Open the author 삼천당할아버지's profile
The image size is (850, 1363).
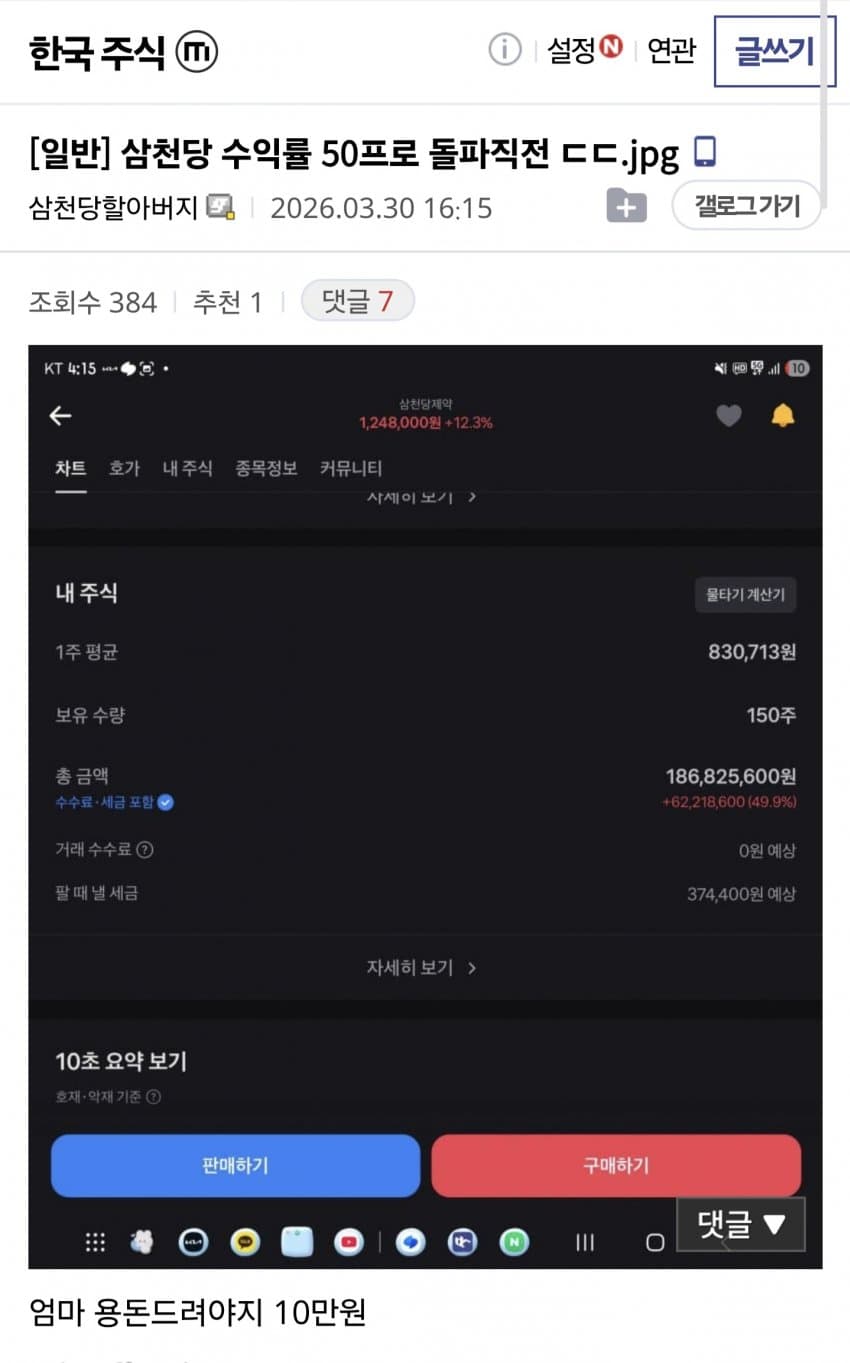point(114,208)
